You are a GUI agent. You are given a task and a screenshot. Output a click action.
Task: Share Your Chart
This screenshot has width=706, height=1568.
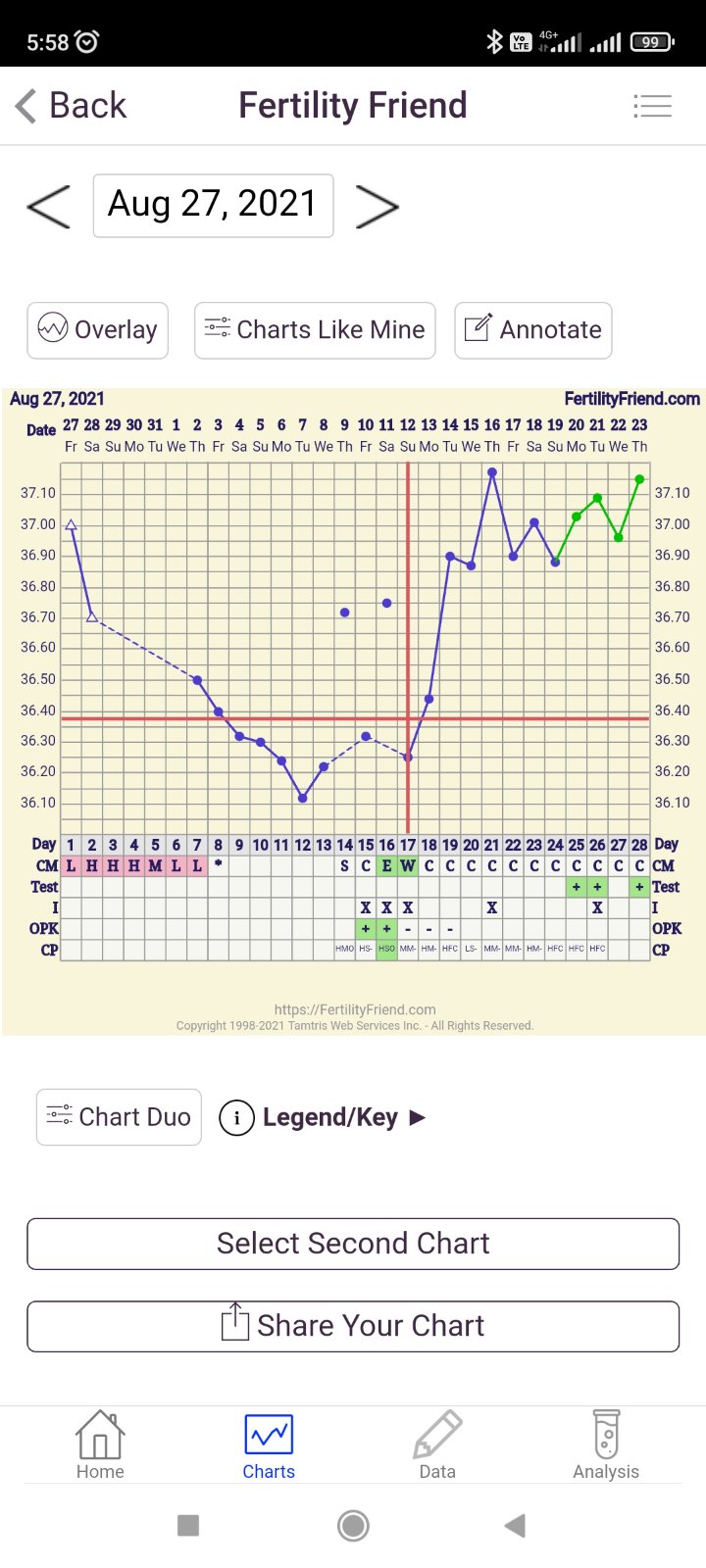353,1326
